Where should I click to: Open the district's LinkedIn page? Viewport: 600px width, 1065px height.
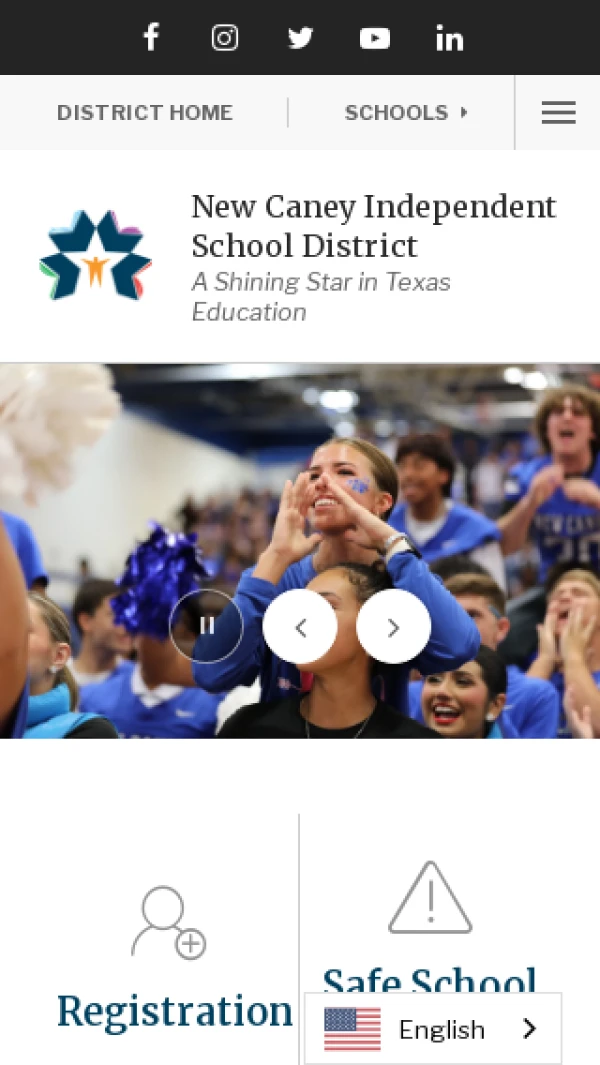(449, 38)
